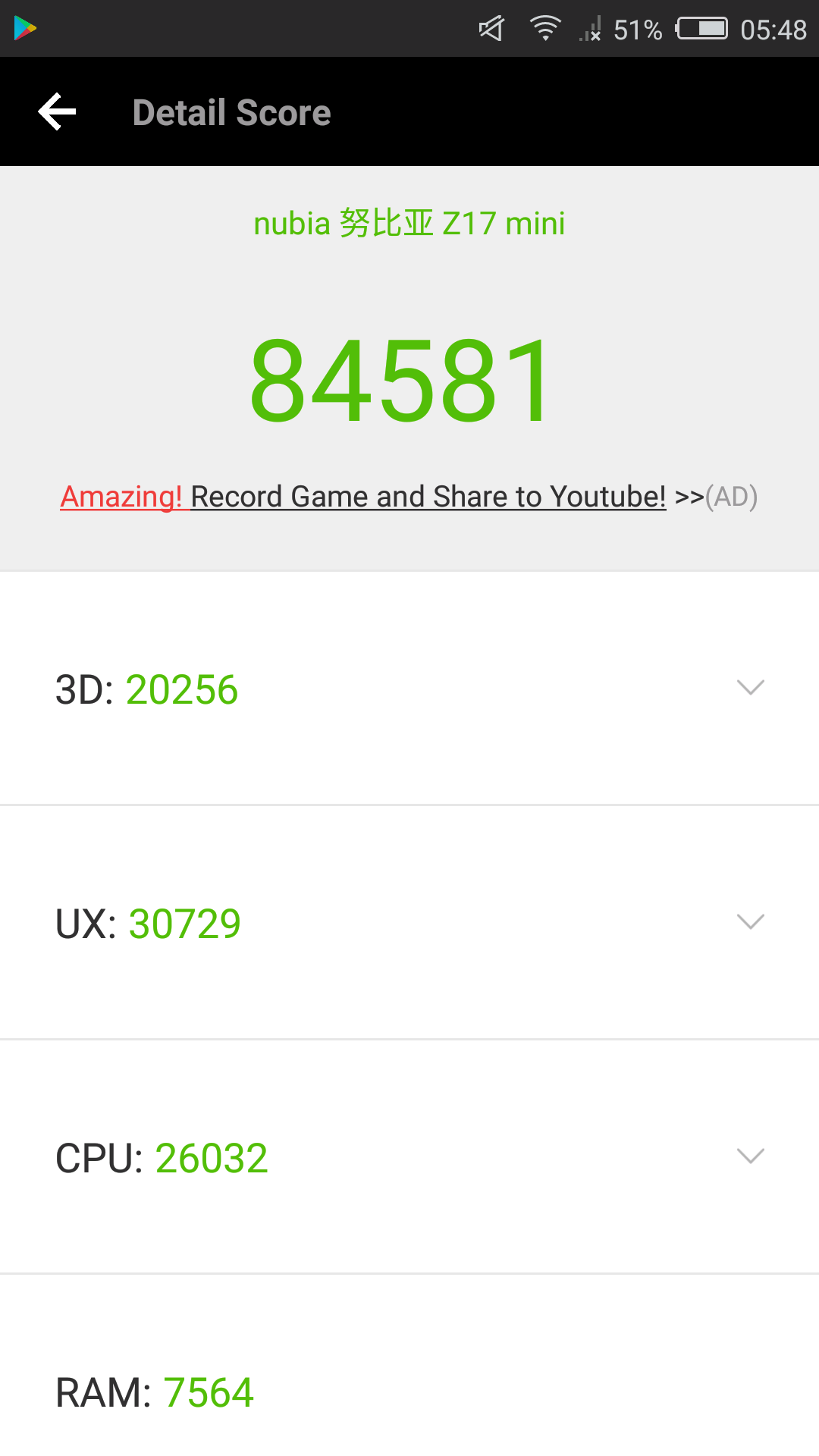The height and width of the screenshot is (1456, 819).
Task: Expand the 3D score details
Action: 409,689
